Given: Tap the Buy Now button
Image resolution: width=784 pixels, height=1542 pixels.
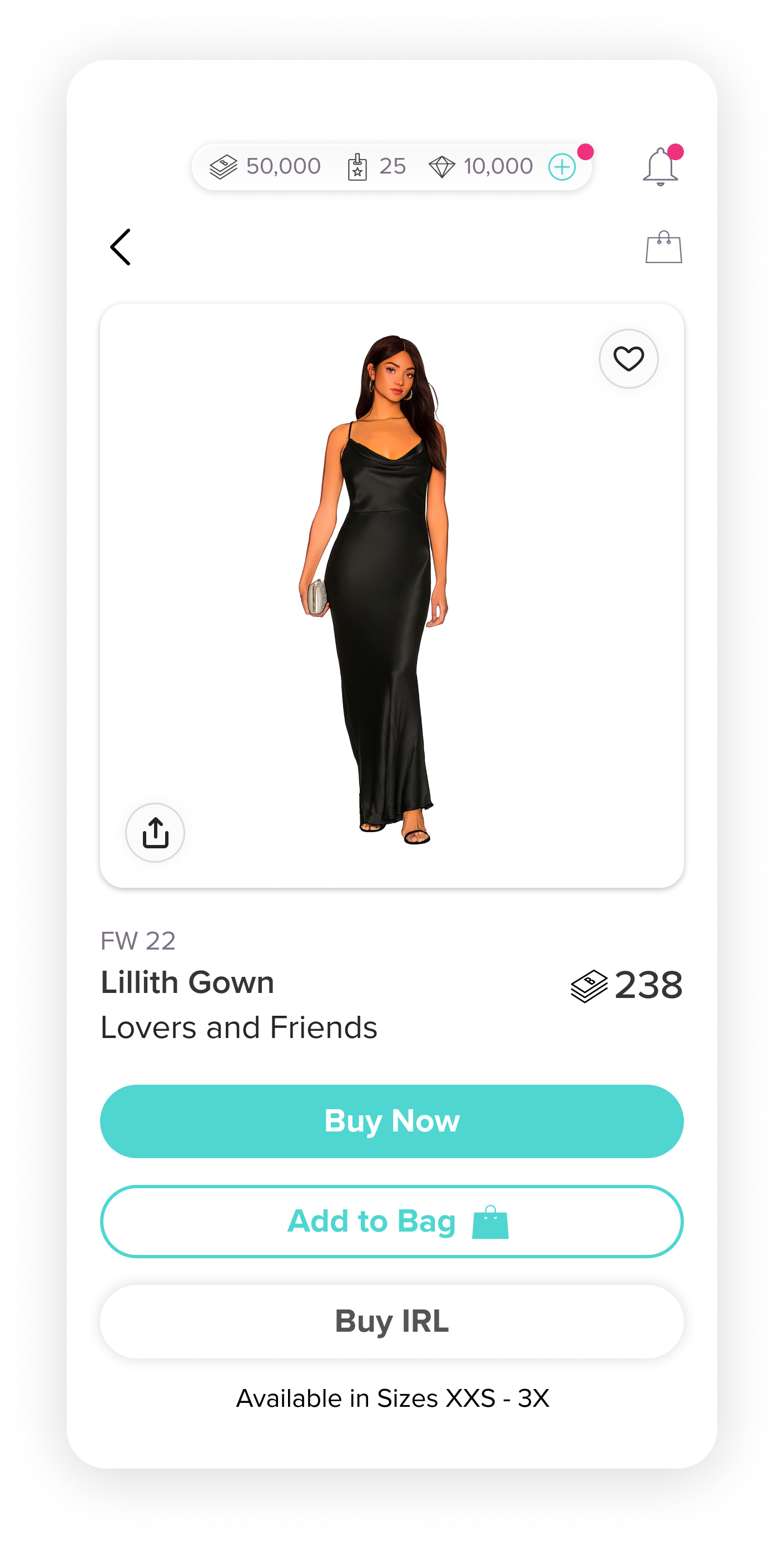Looking at the screenshot, I should point(392,1121).
